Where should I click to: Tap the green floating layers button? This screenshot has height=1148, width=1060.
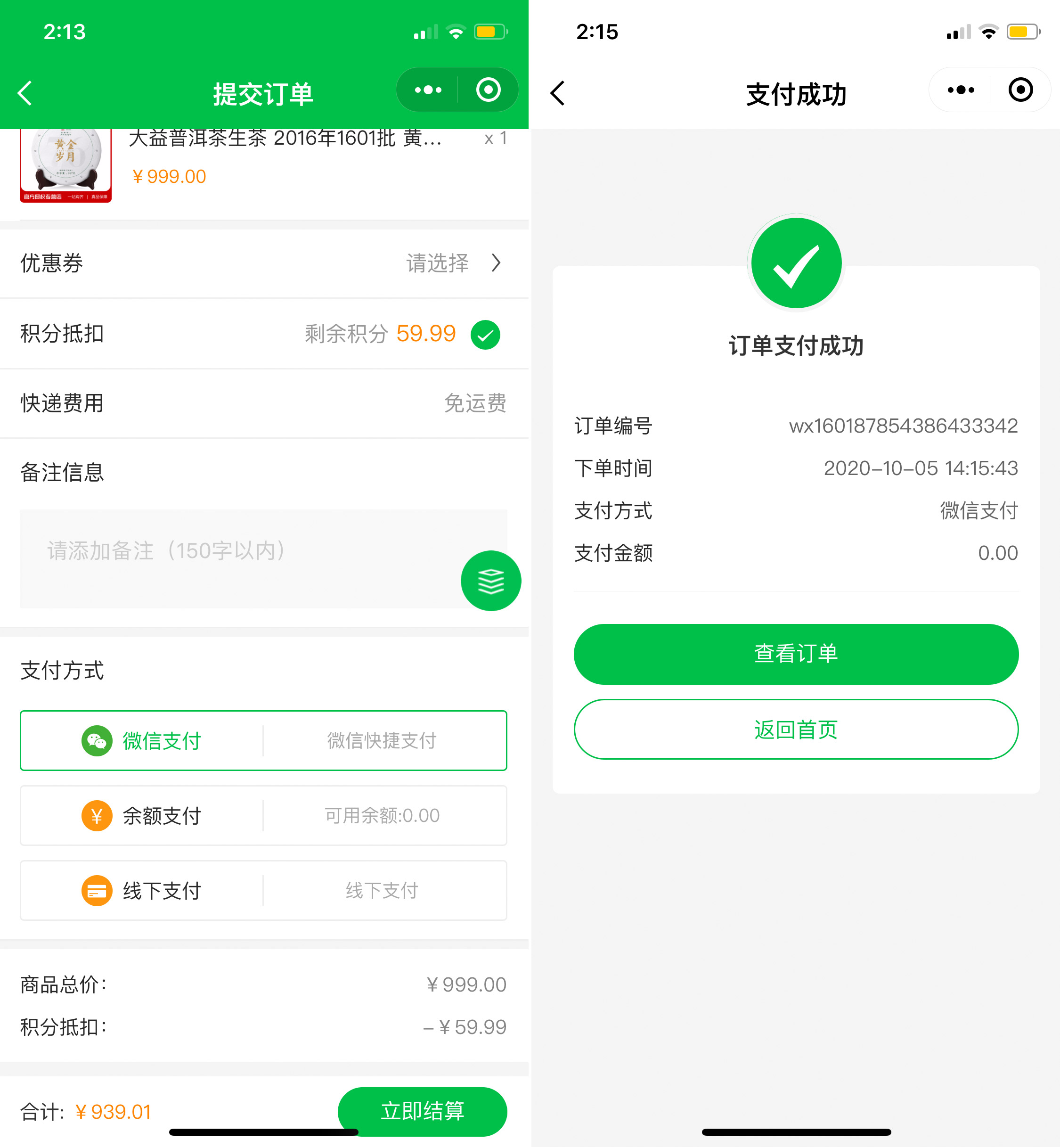pos(491,581)
